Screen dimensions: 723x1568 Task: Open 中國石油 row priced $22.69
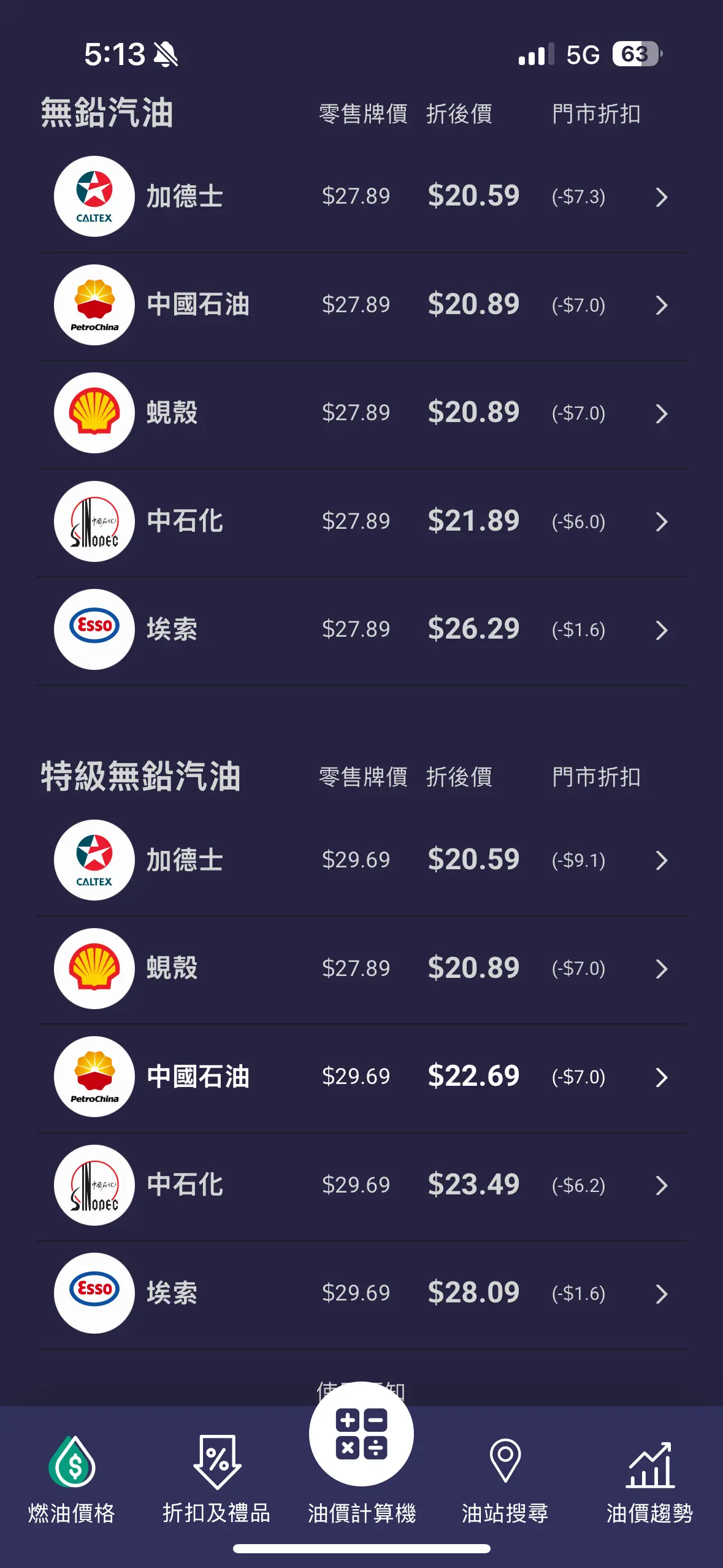point(361,1077)
